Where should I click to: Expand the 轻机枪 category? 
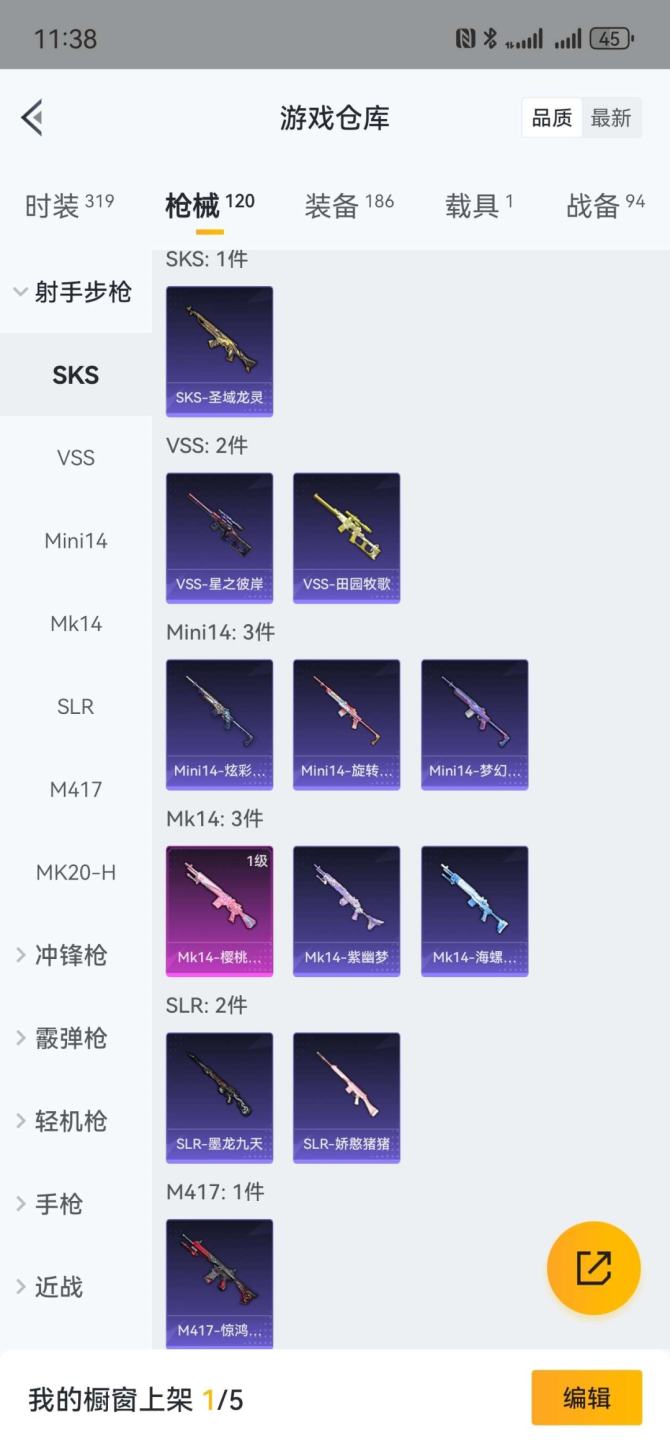point(70,1121)
